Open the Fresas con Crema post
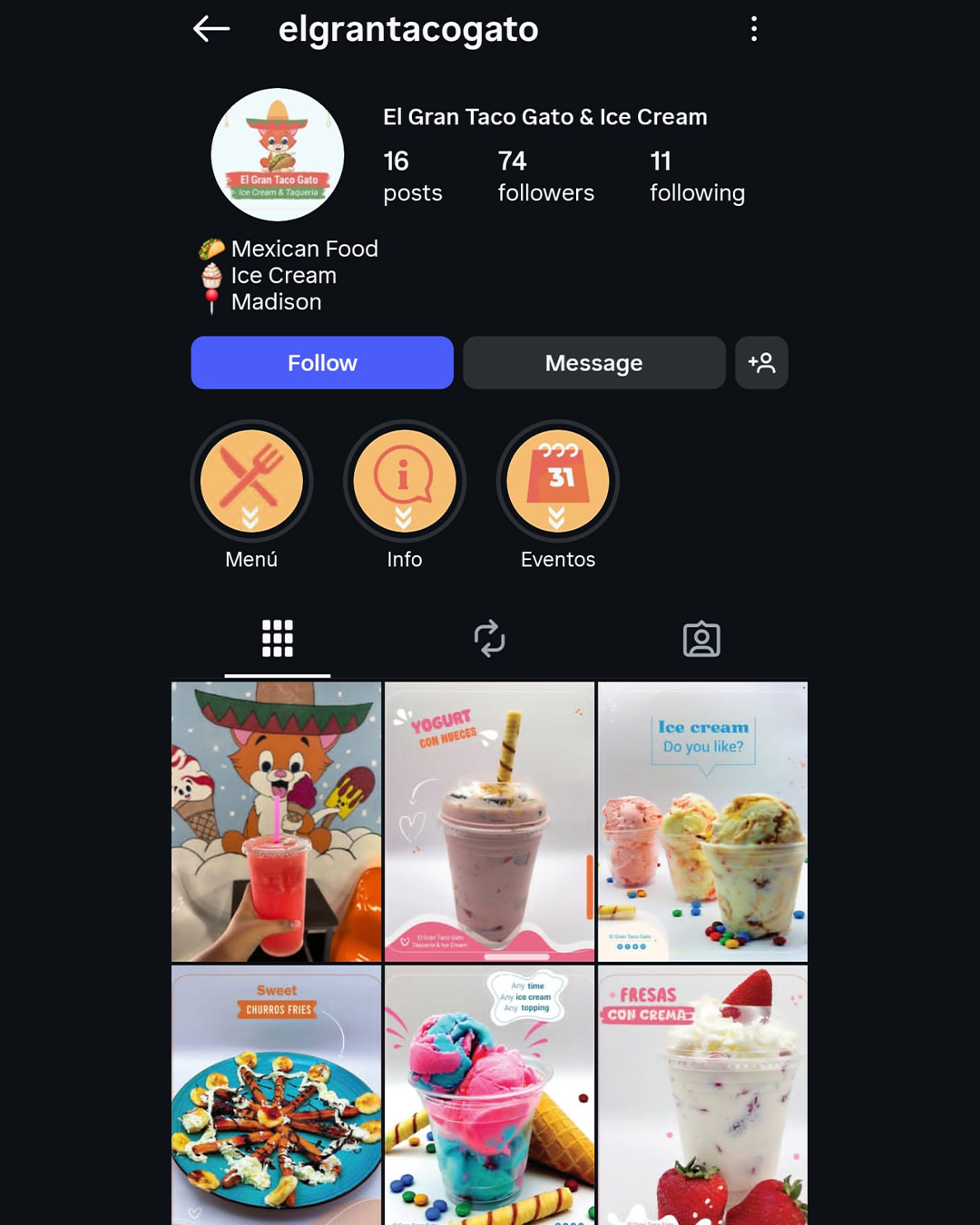 [702, 1095]
